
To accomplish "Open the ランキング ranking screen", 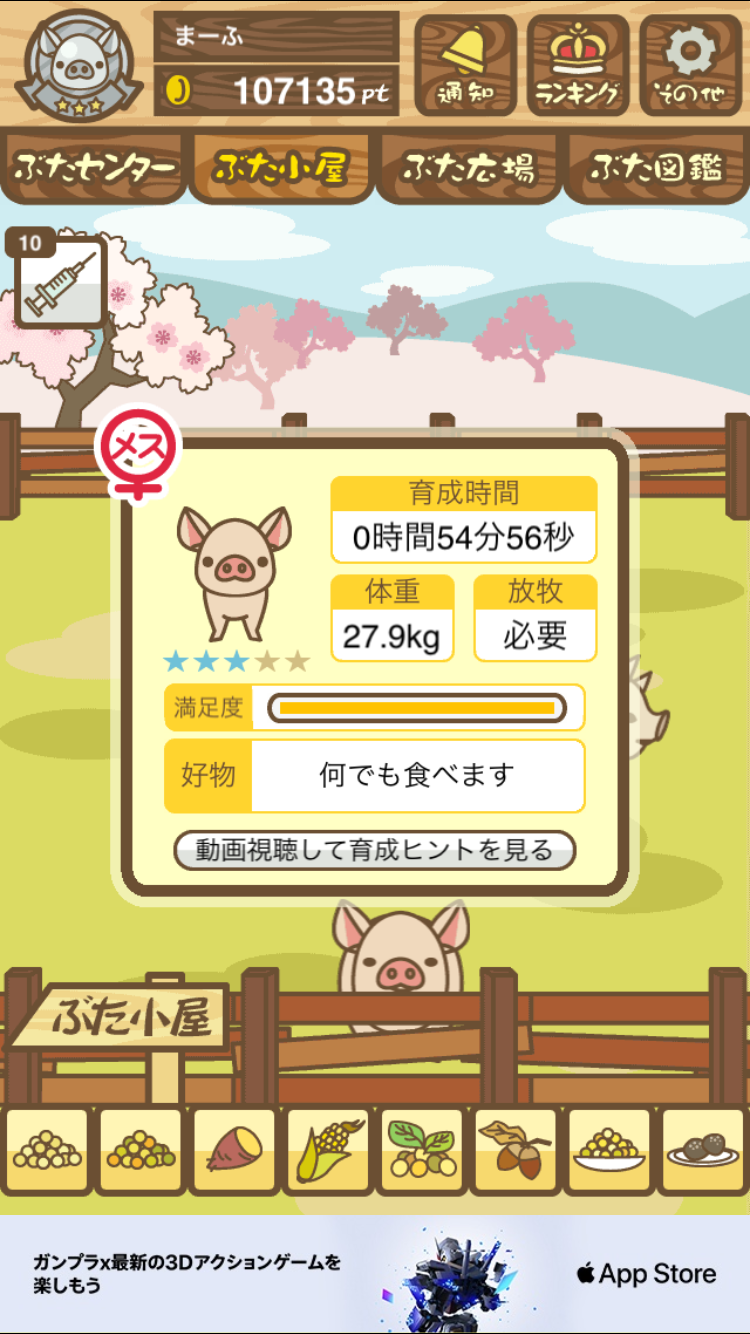I will (x=578, y=65).
